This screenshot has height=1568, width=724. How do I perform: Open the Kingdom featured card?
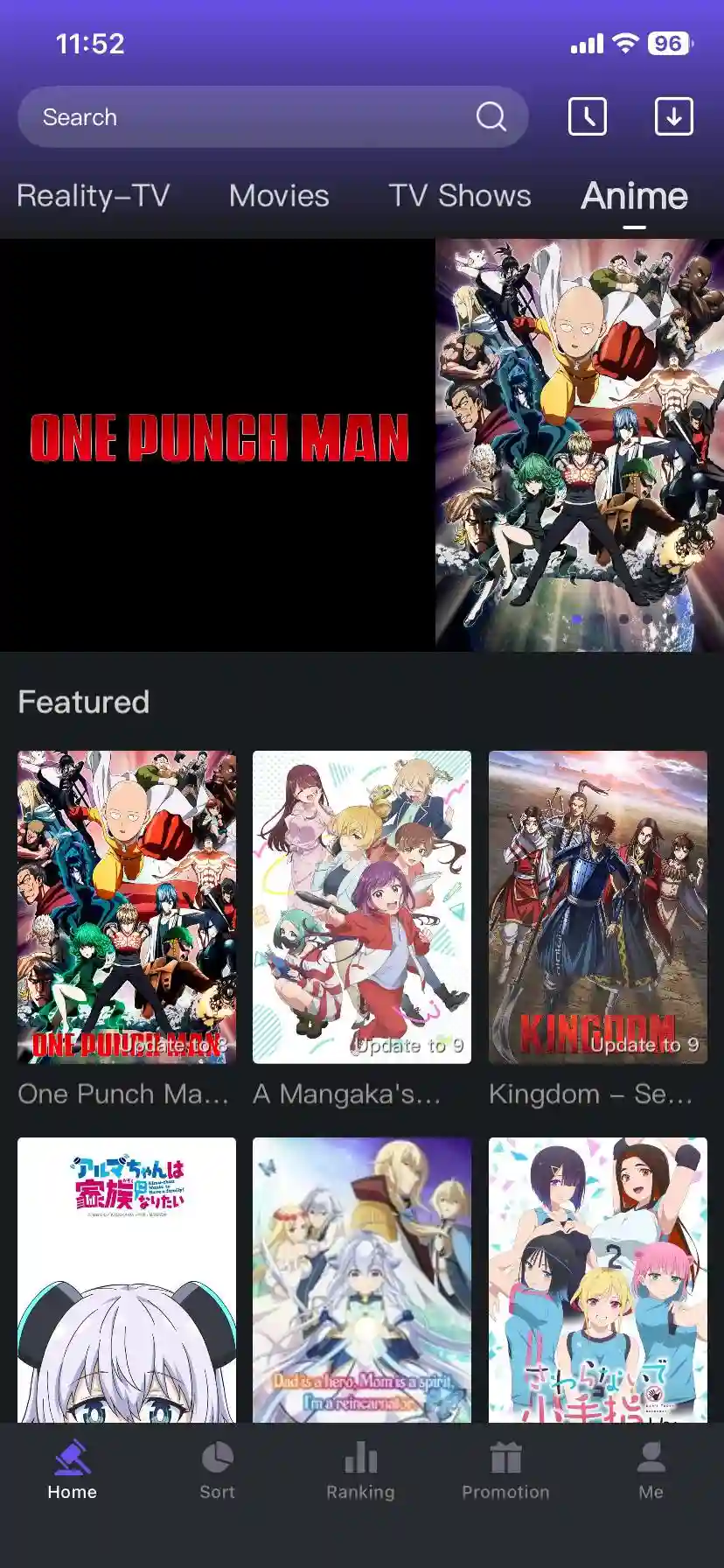[597, 906]
